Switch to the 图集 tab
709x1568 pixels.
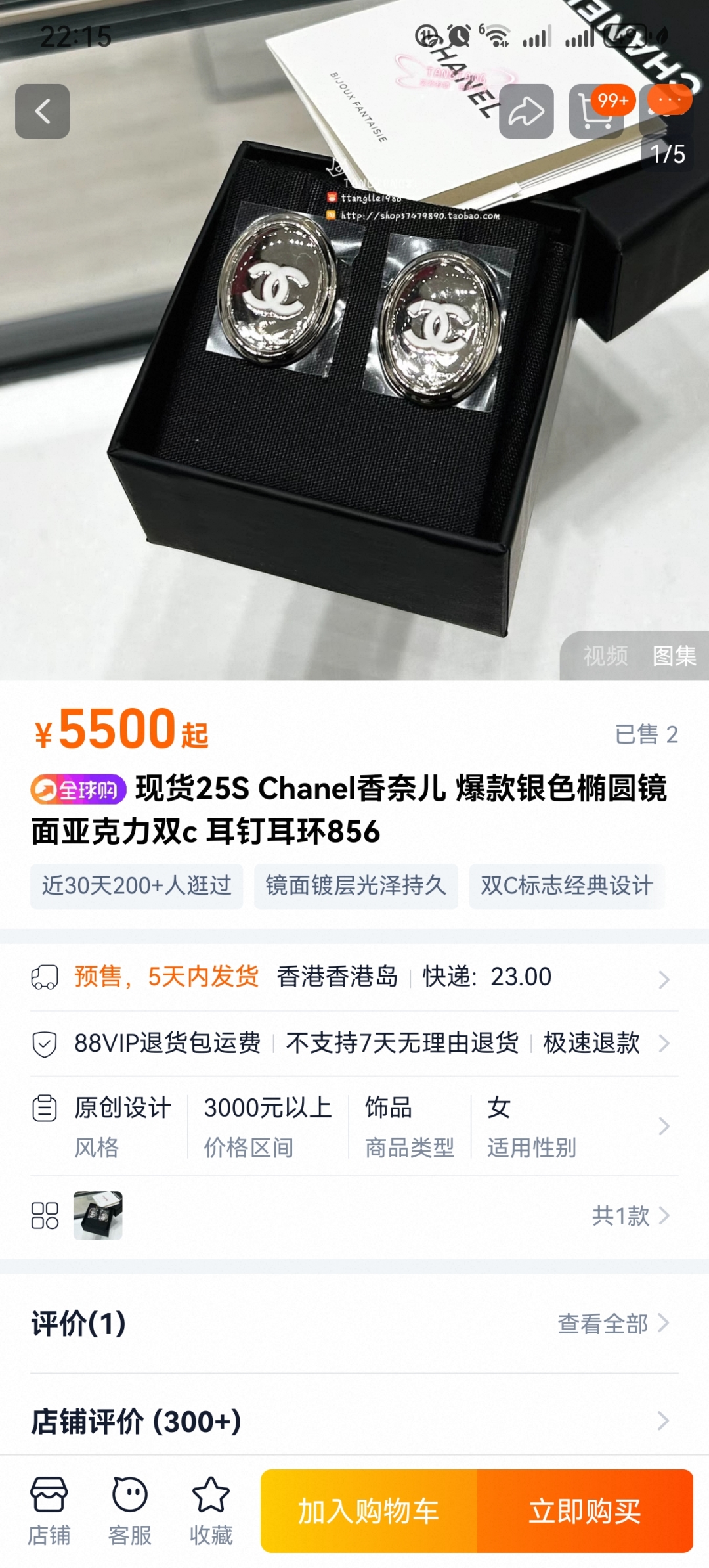674,656
